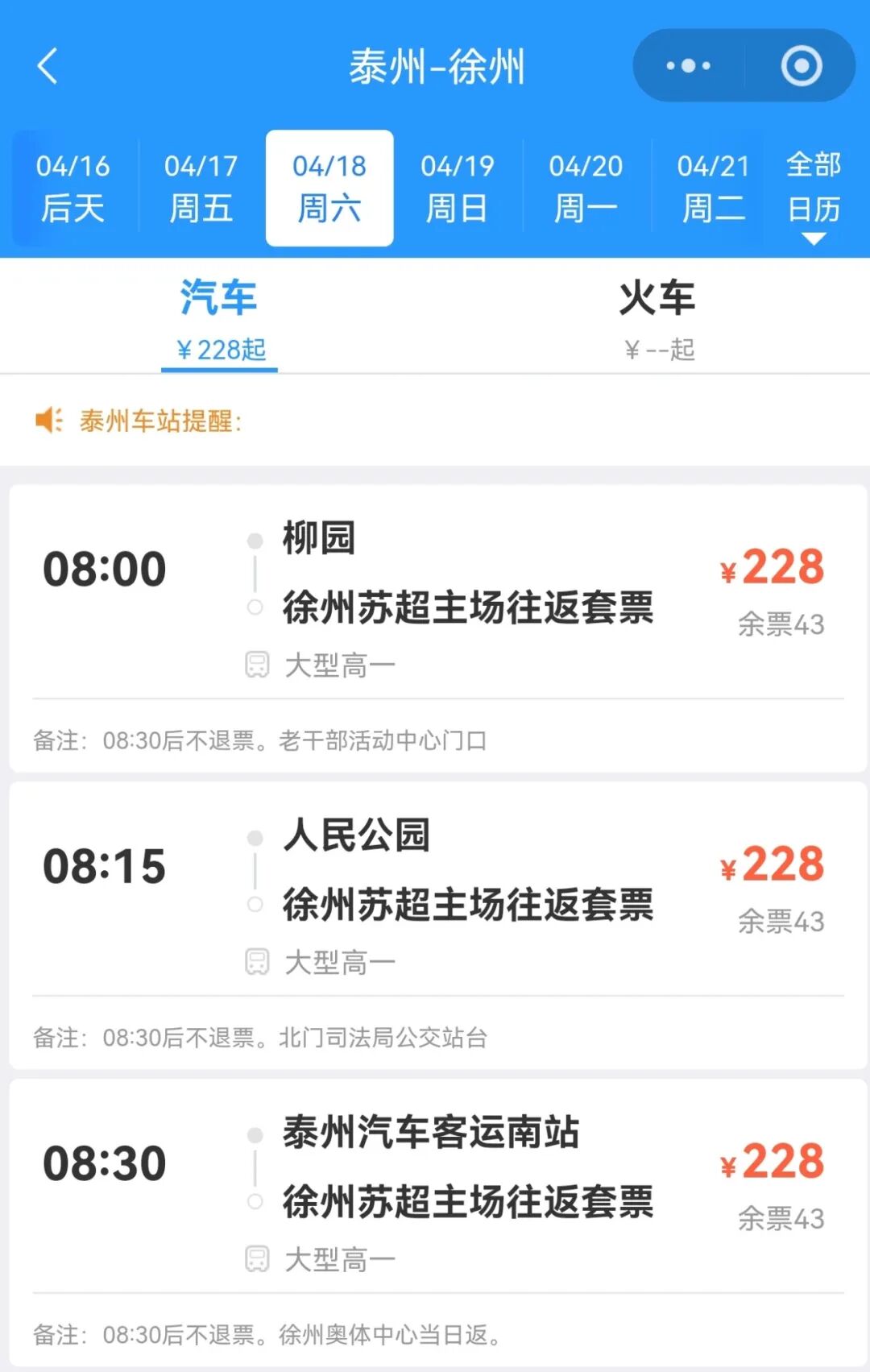Close the mini program via circle icon
This screenshot has height=1372, width=870.
point(801,66)
